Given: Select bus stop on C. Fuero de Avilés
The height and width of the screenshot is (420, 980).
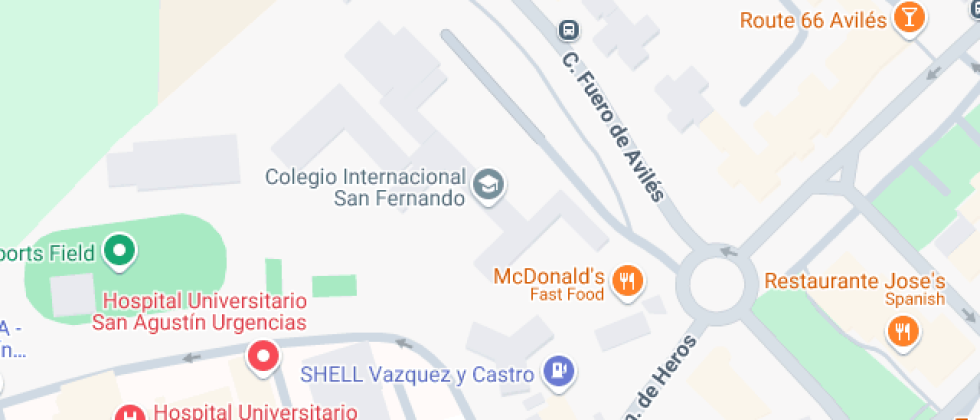Looking at the screenshot, I should [x=568, y=29].
